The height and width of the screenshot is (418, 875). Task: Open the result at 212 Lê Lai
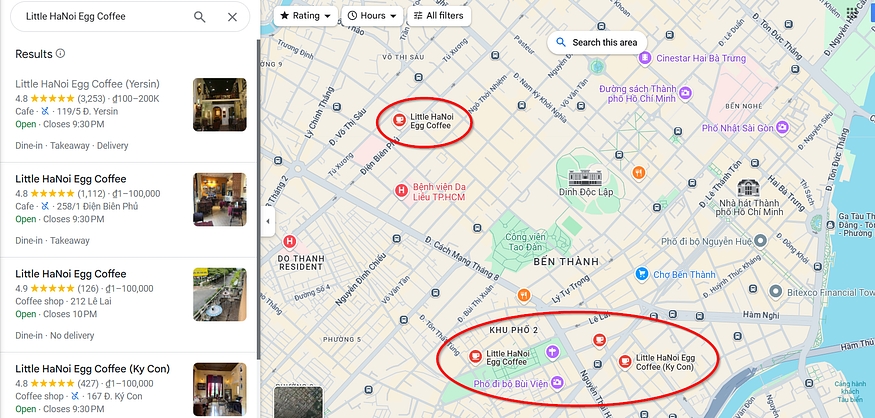71,274
